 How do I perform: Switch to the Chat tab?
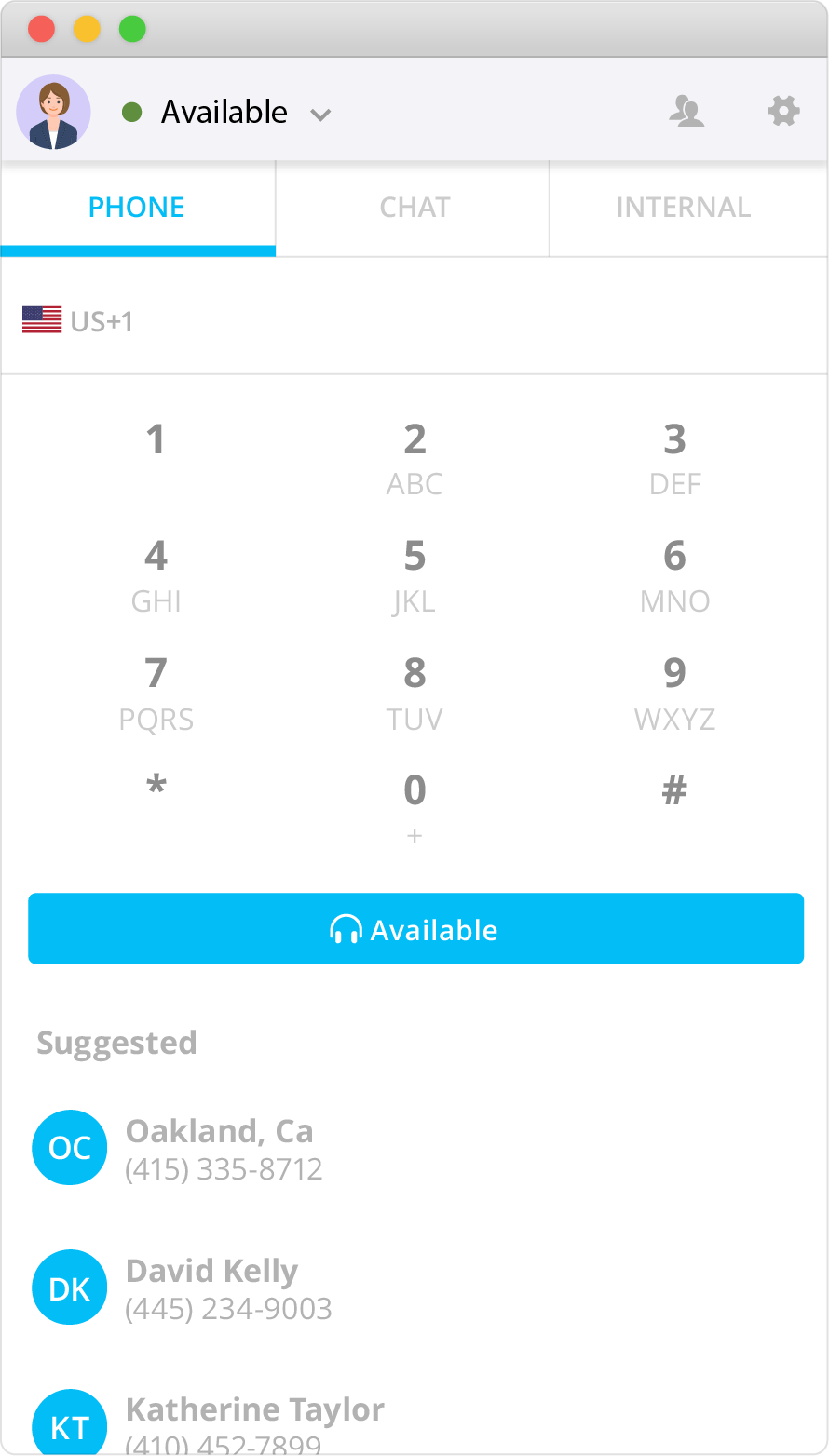point(414,208)
